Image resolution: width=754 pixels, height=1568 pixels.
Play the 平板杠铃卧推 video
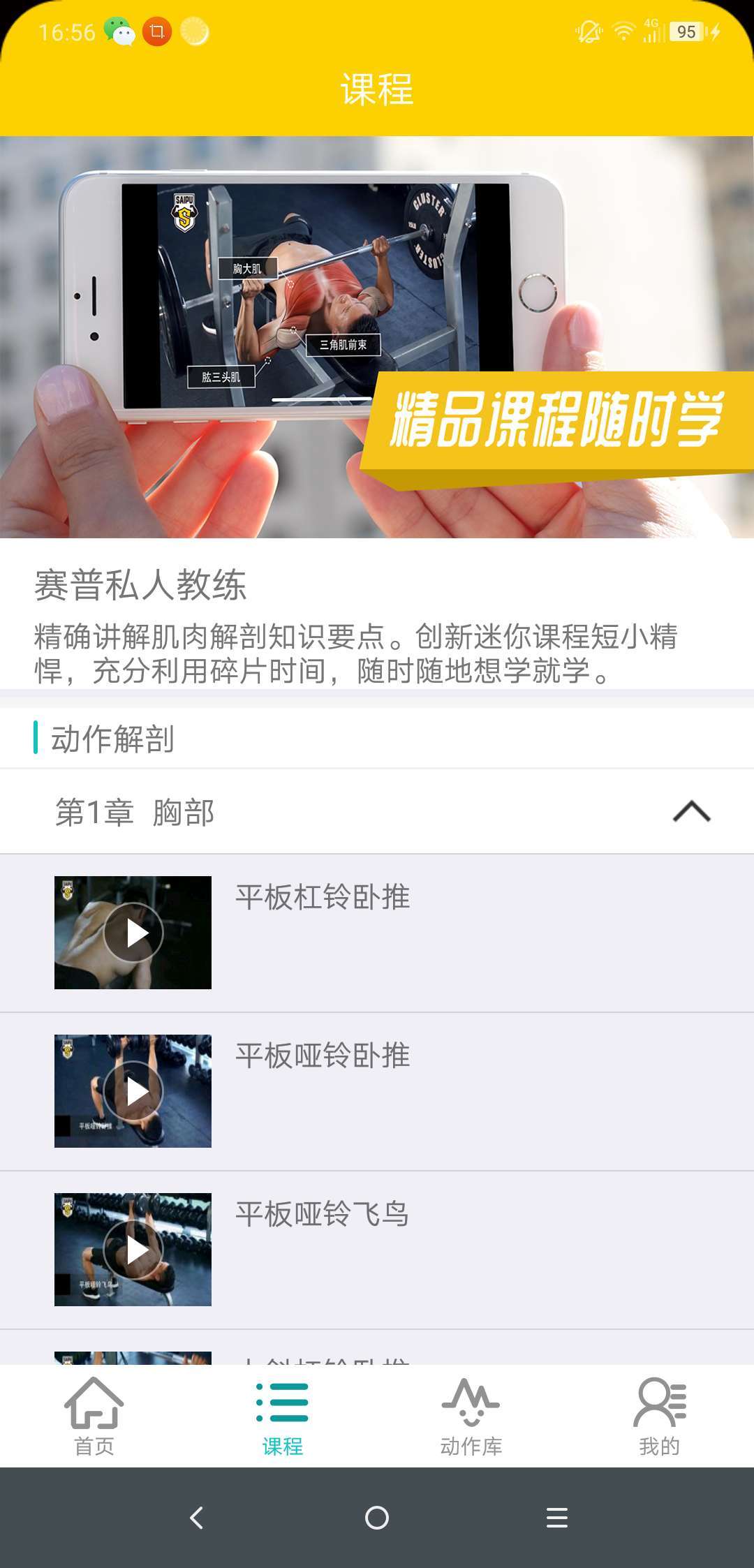pos(133,933)
